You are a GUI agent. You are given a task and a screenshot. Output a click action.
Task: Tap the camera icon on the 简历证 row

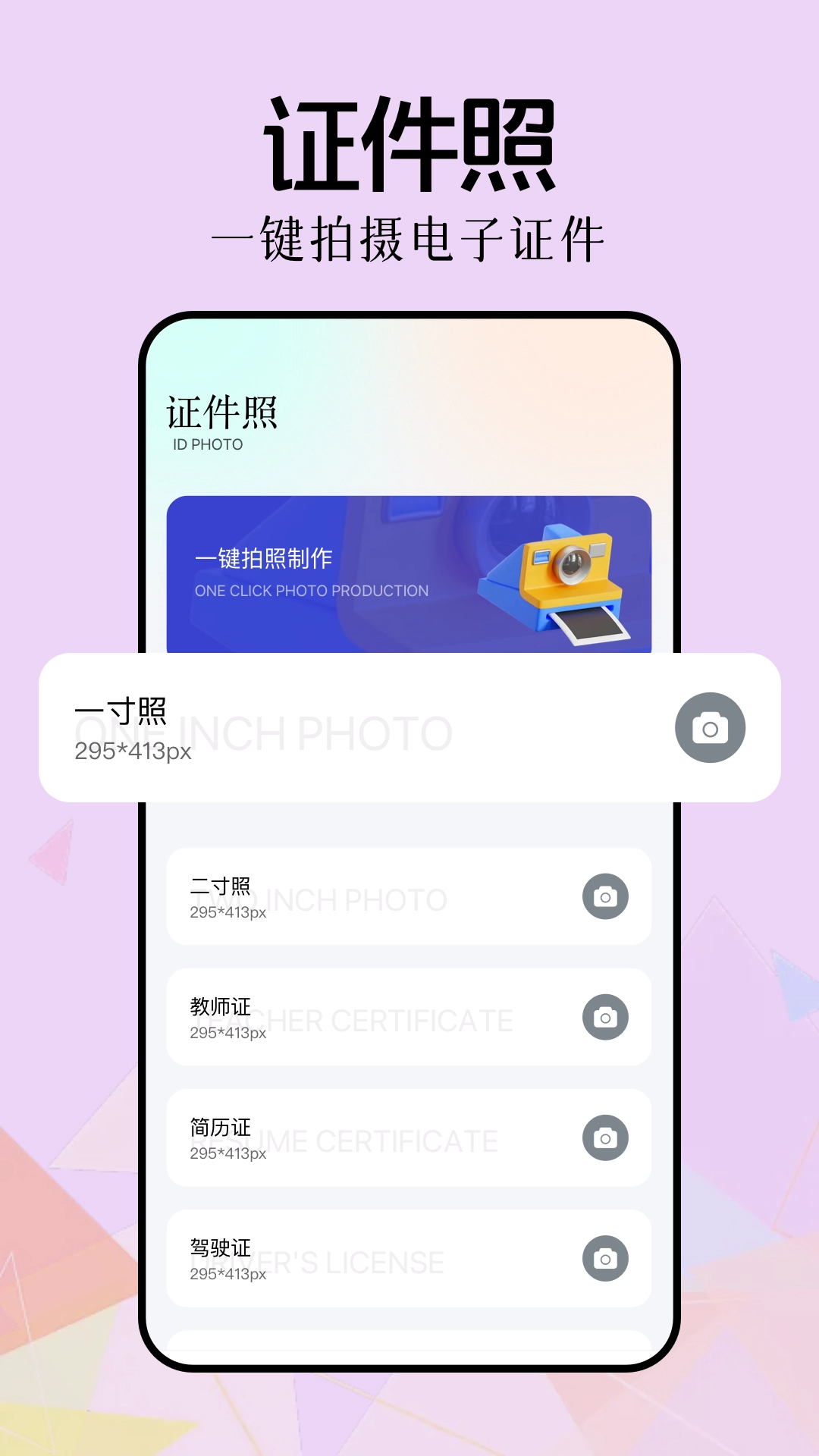(x=604, y=1137)
